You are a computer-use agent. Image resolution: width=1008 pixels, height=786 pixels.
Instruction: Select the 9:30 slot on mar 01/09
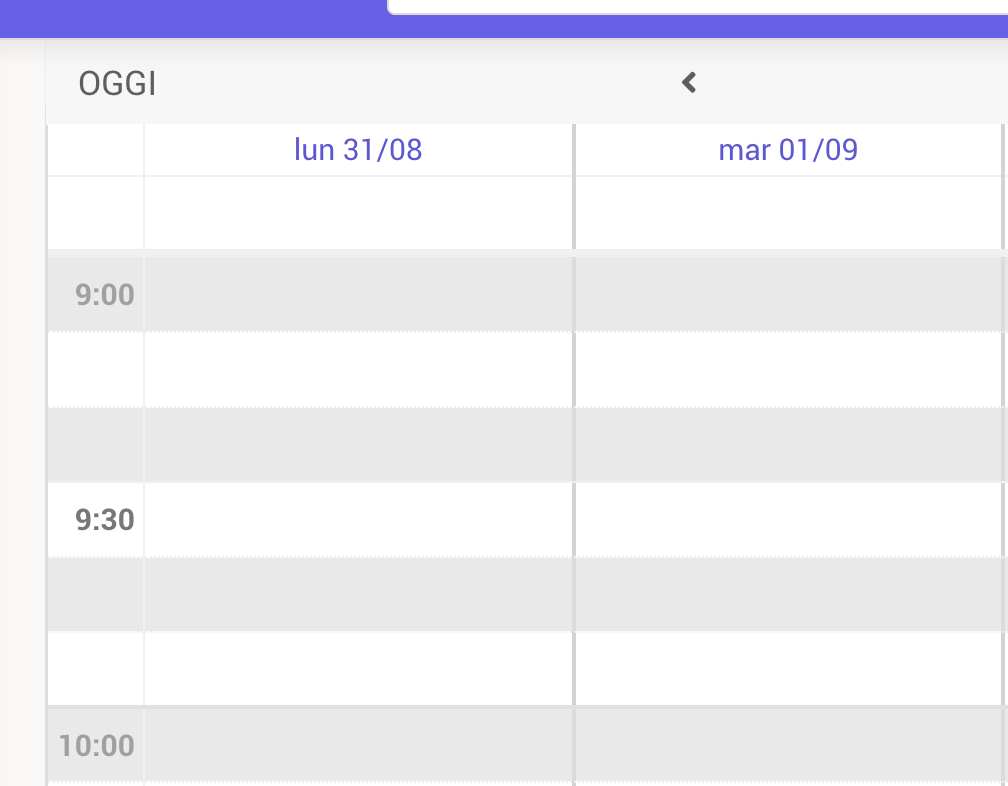(789, 519)
